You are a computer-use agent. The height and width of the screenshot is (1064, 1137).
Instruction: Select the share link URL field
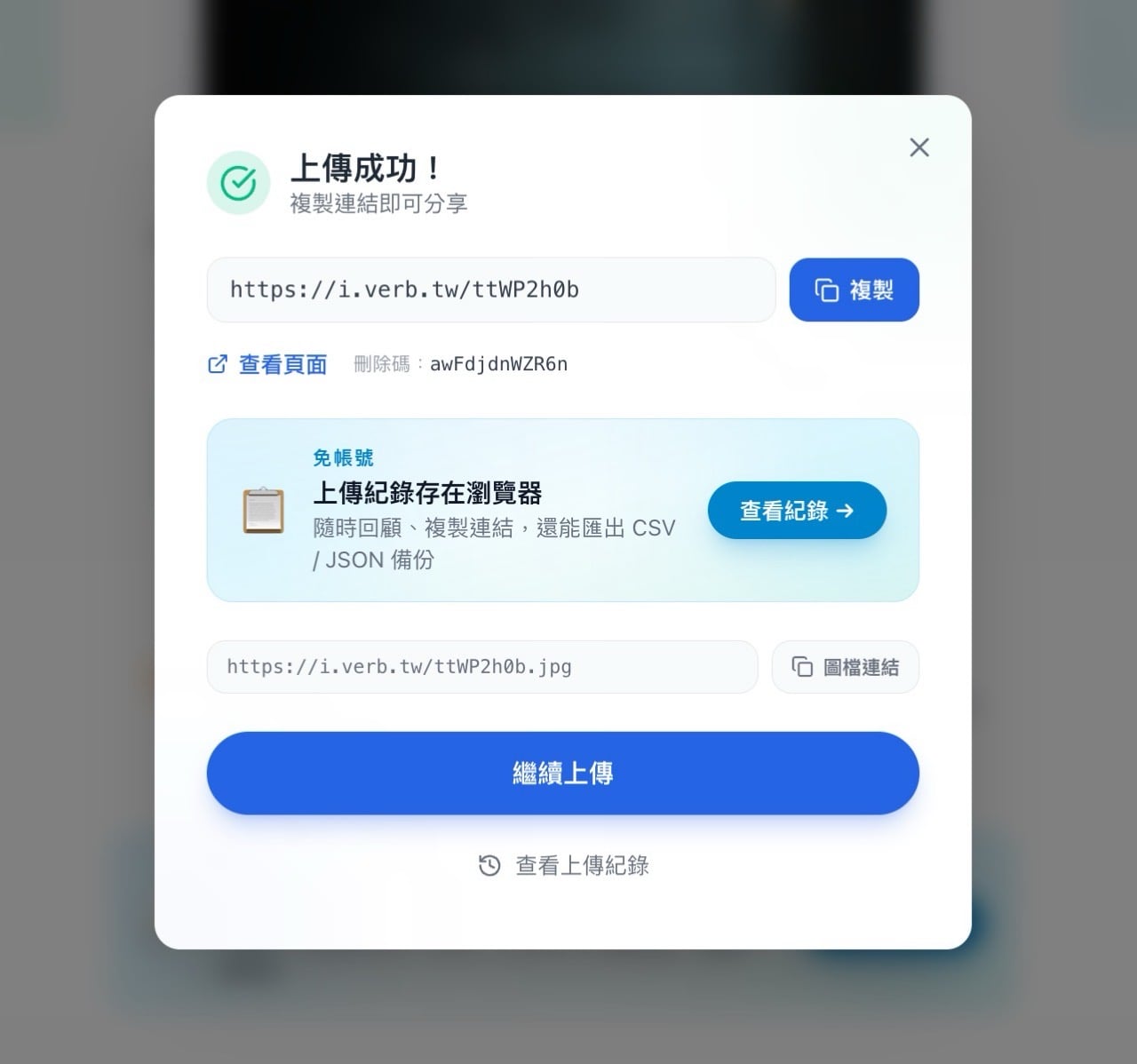490,290
